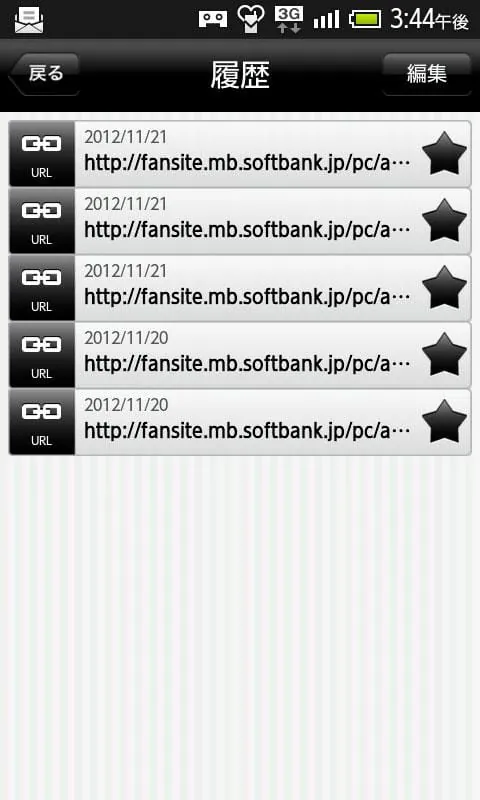Viewport: 480px width, 800px height.
Task: Go back with the 戻る button
Action: 44,74
